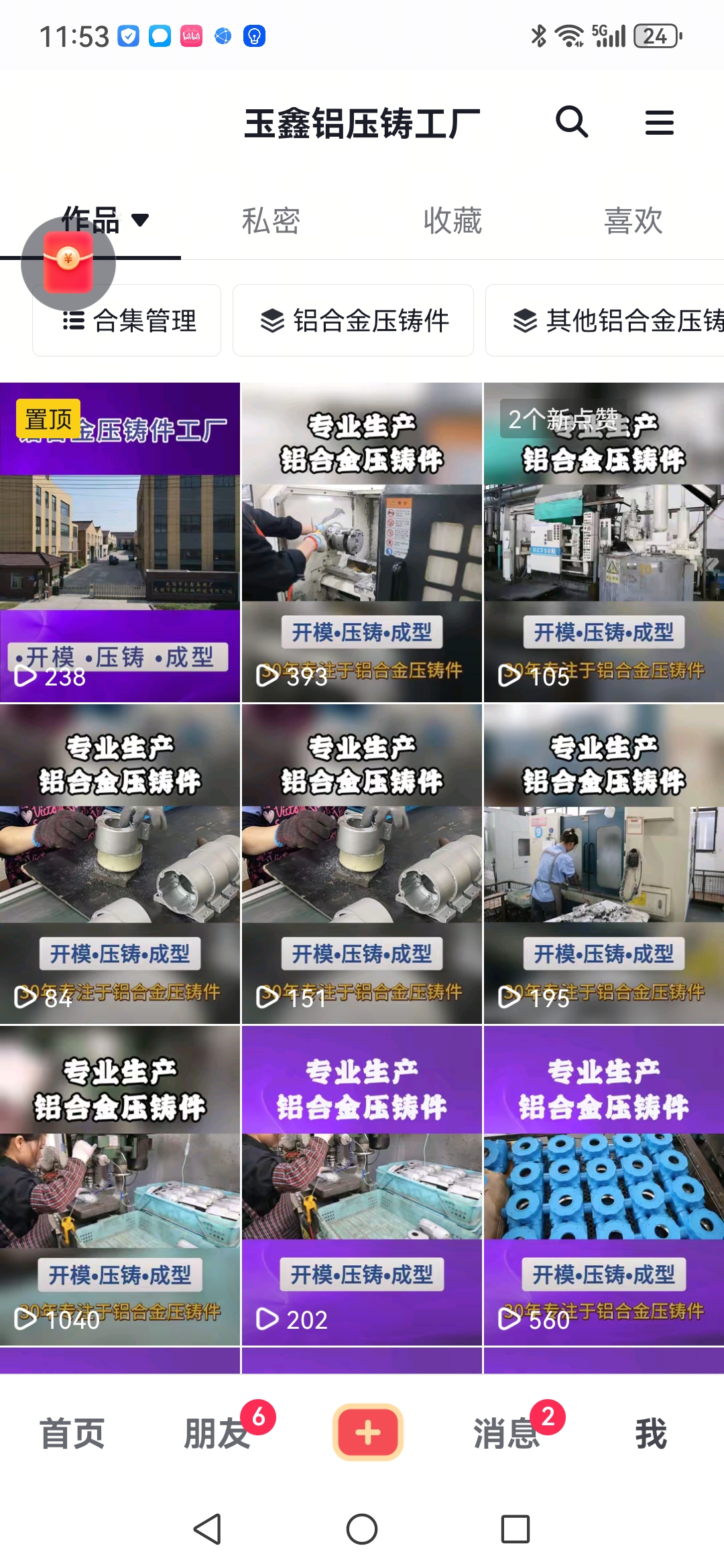724x1568 pixels.
Task: Select the 铝合金压铸件 collection chip
Action: pos(353,321)
